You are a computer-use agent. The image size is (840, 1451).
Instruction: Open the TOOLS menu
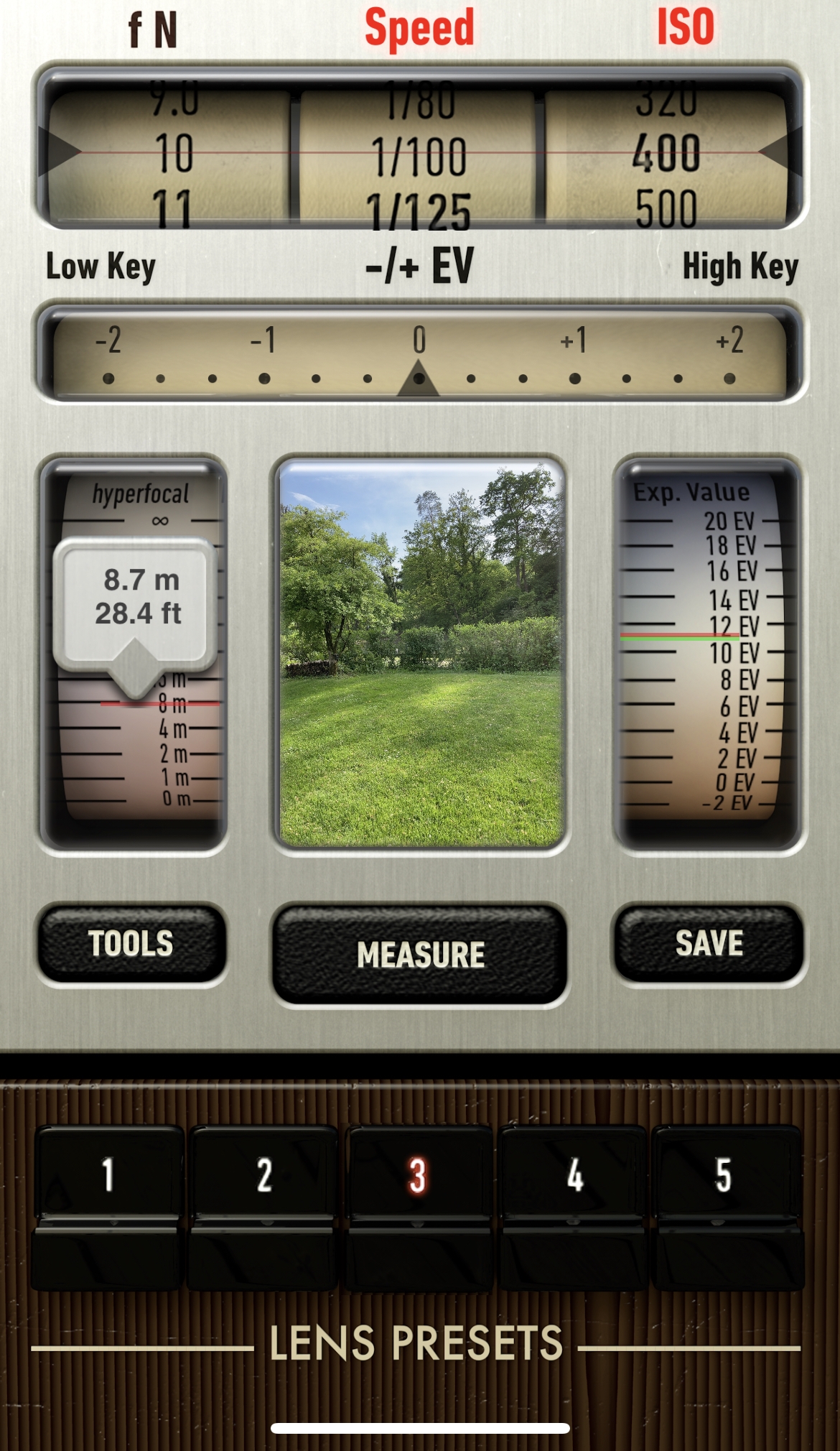pos(131,943)
